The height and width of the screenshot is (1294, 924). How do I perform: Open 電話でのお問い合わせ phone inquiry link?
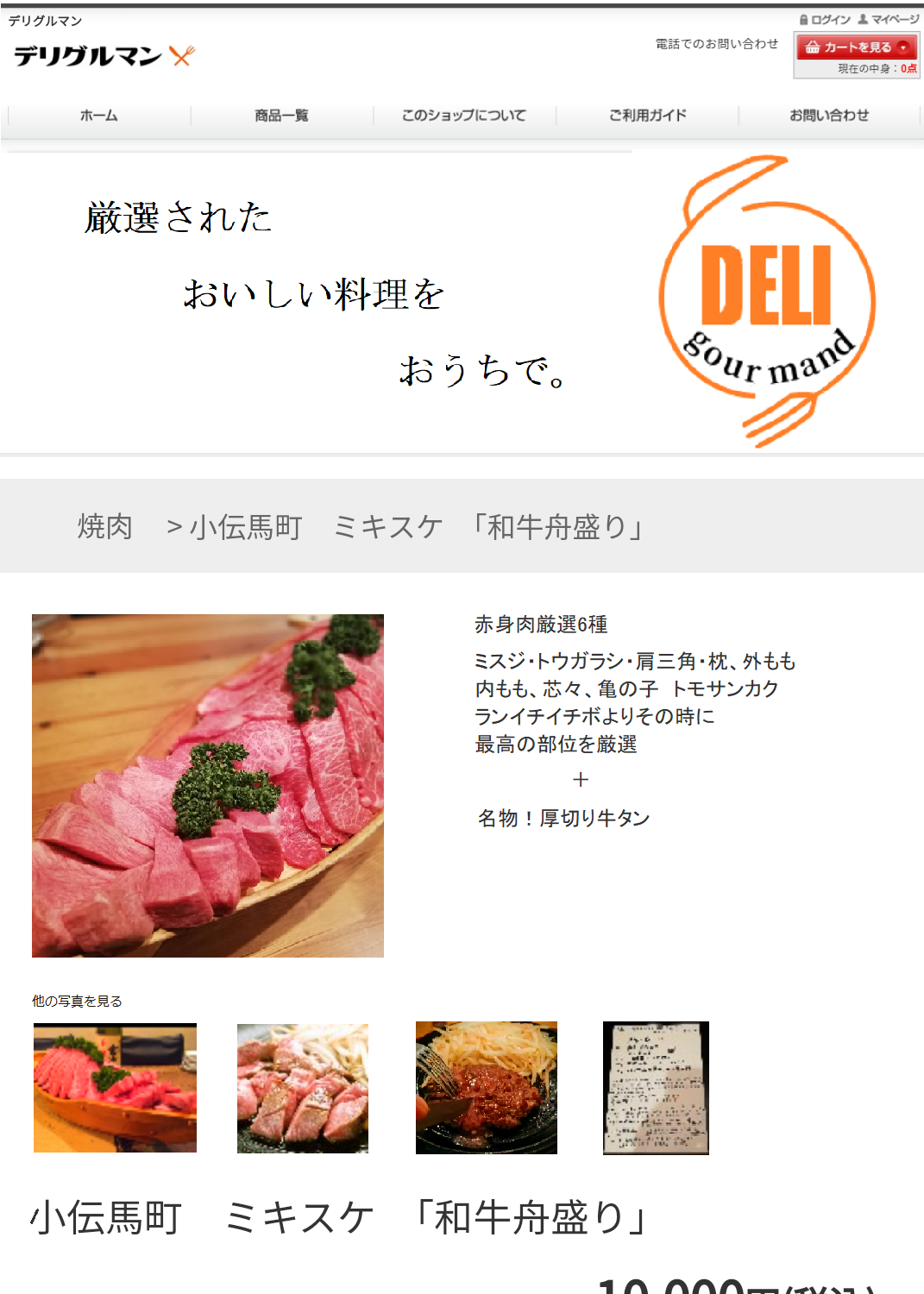click(x=716, y=44)
